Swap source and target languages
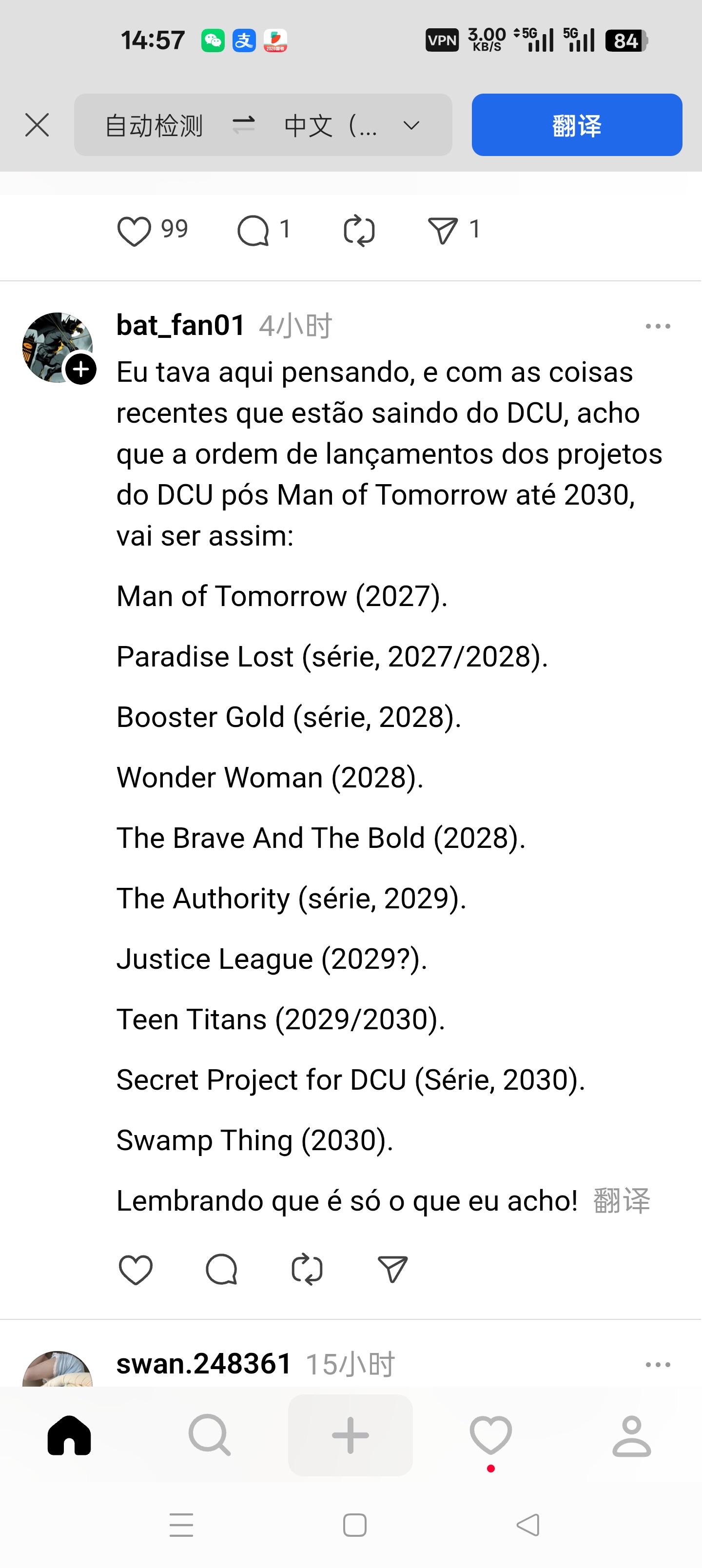The height and width of the screenshot is (1568, 702). 244,125
